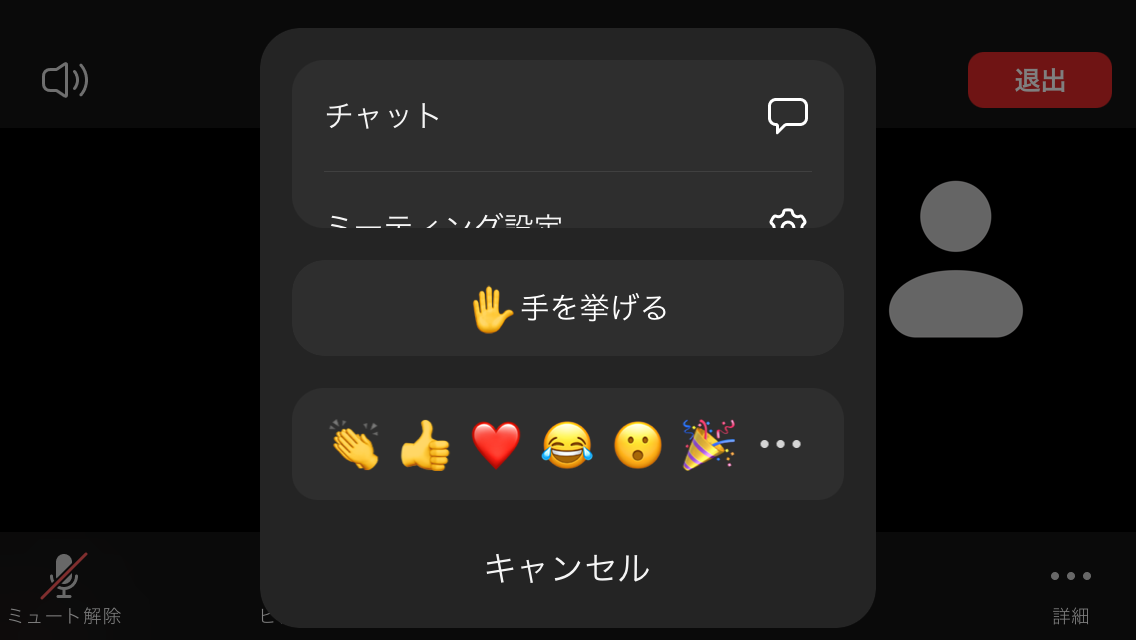Send the party popper reaction

[x=708, y=445]
